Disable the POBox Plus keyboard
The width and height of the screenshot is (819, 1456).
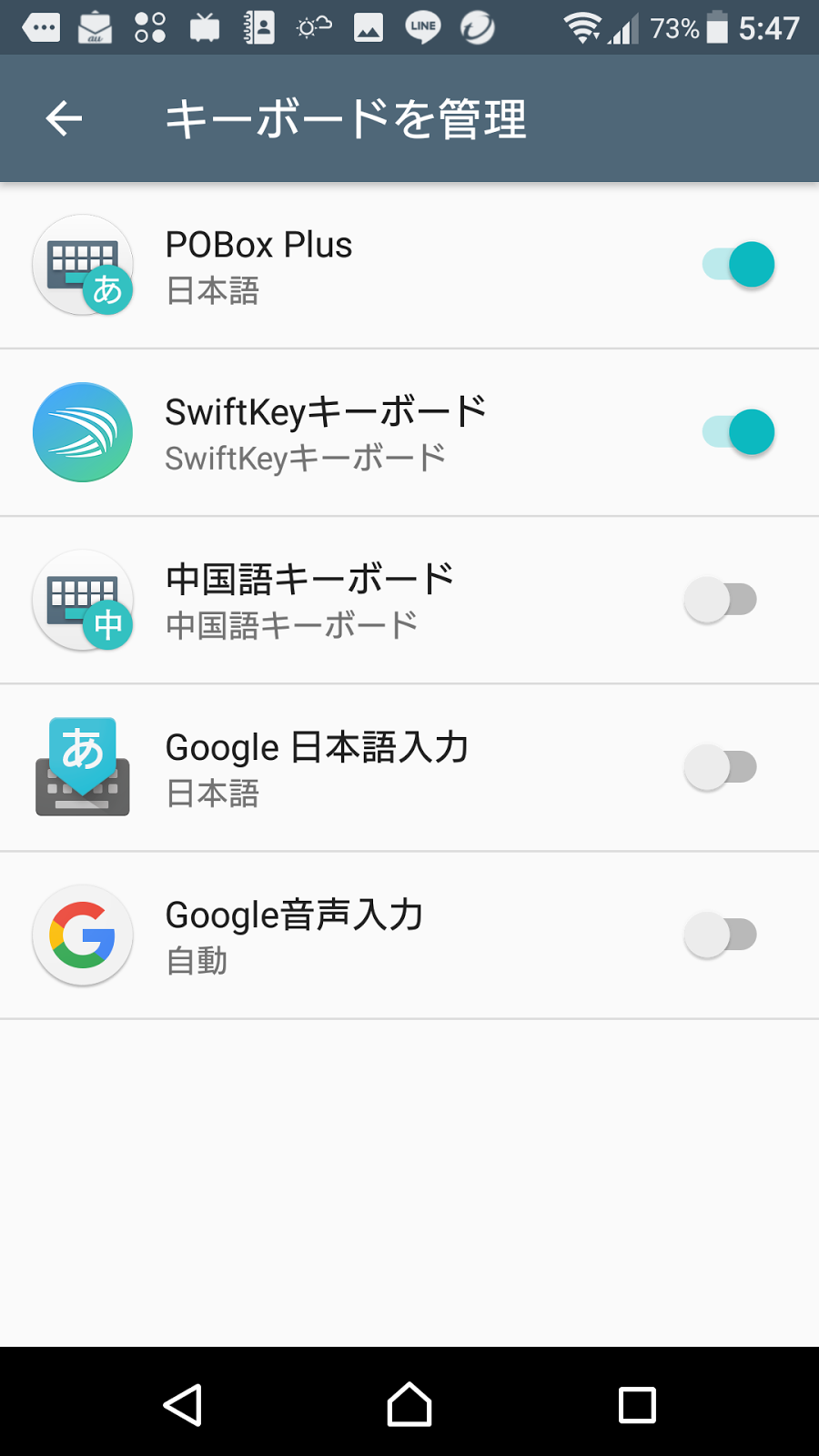[738, 265]
